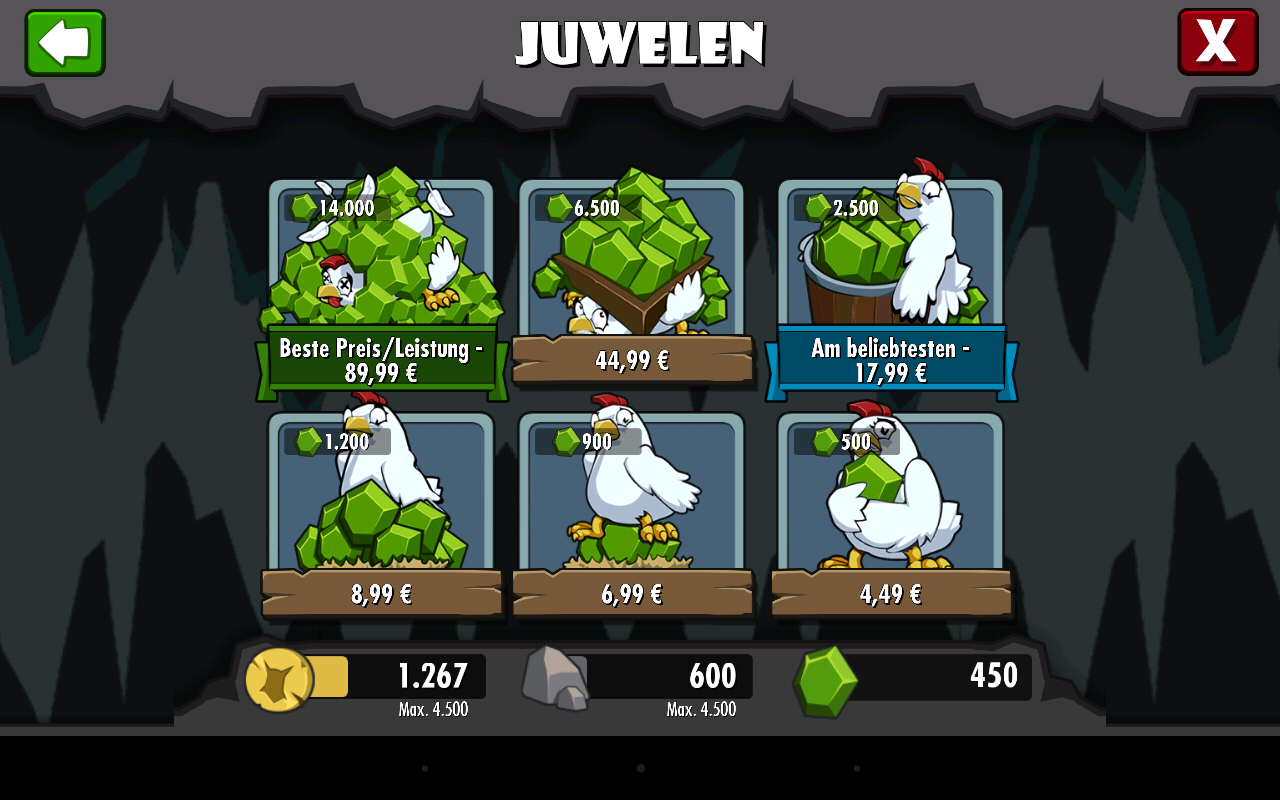Pick the 500 jewels pack for 4,49 €
This screenshot has width=1280, height=800.
pyautogui.click(x=890, y=515)
